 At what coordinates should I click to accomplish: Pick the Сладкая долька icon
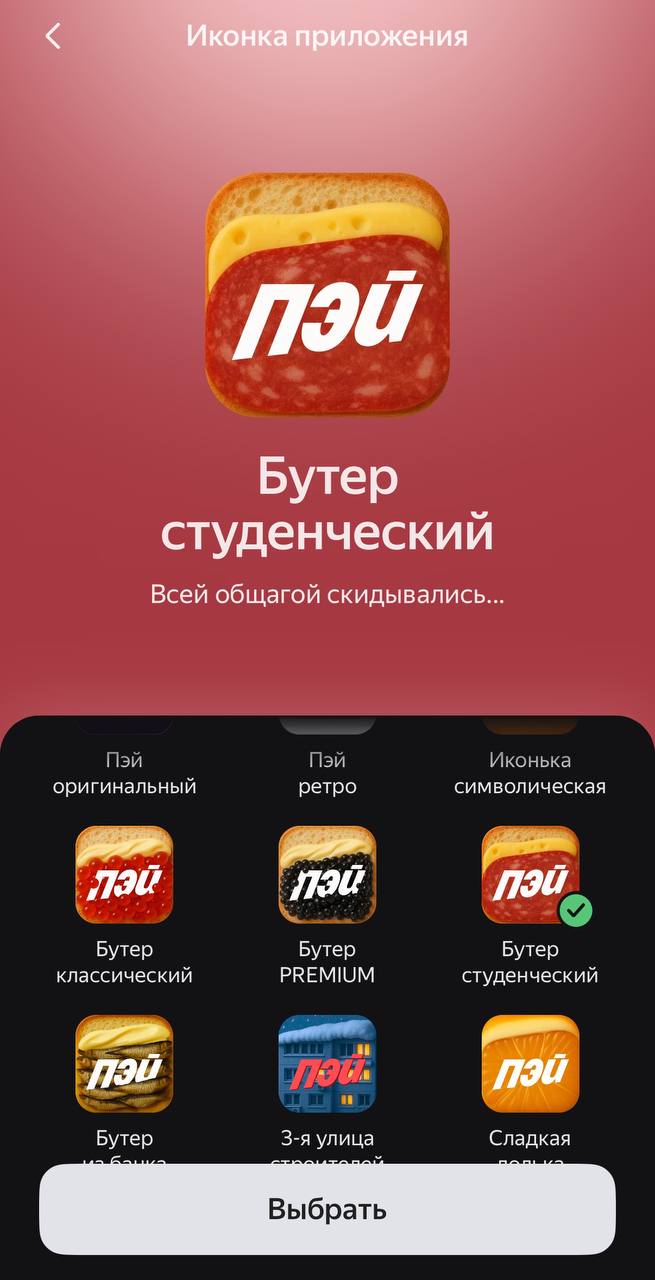pos(530,1063)
